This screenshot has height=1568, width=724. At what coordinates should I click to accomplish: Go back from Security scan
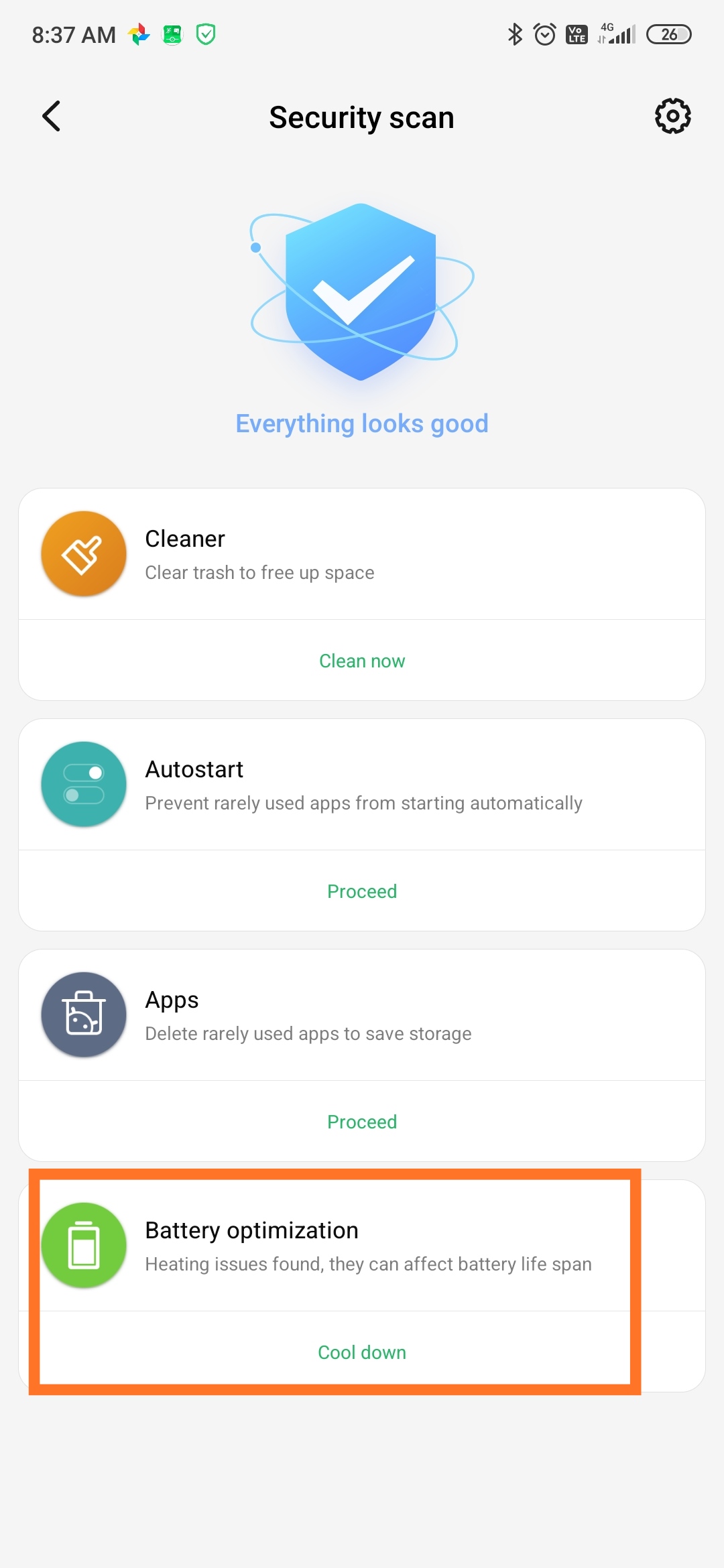tap(52, 117)
